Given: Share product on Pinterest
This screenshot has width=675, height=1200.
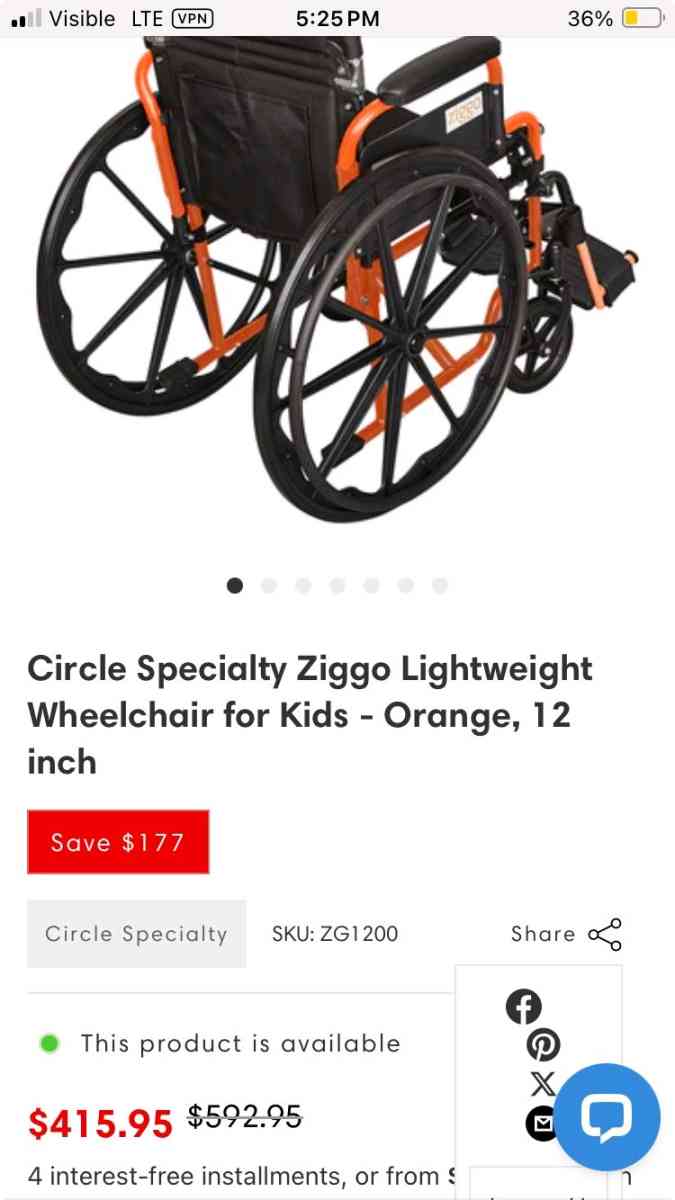Looking at the screenshot, I should click(543, 1045).
